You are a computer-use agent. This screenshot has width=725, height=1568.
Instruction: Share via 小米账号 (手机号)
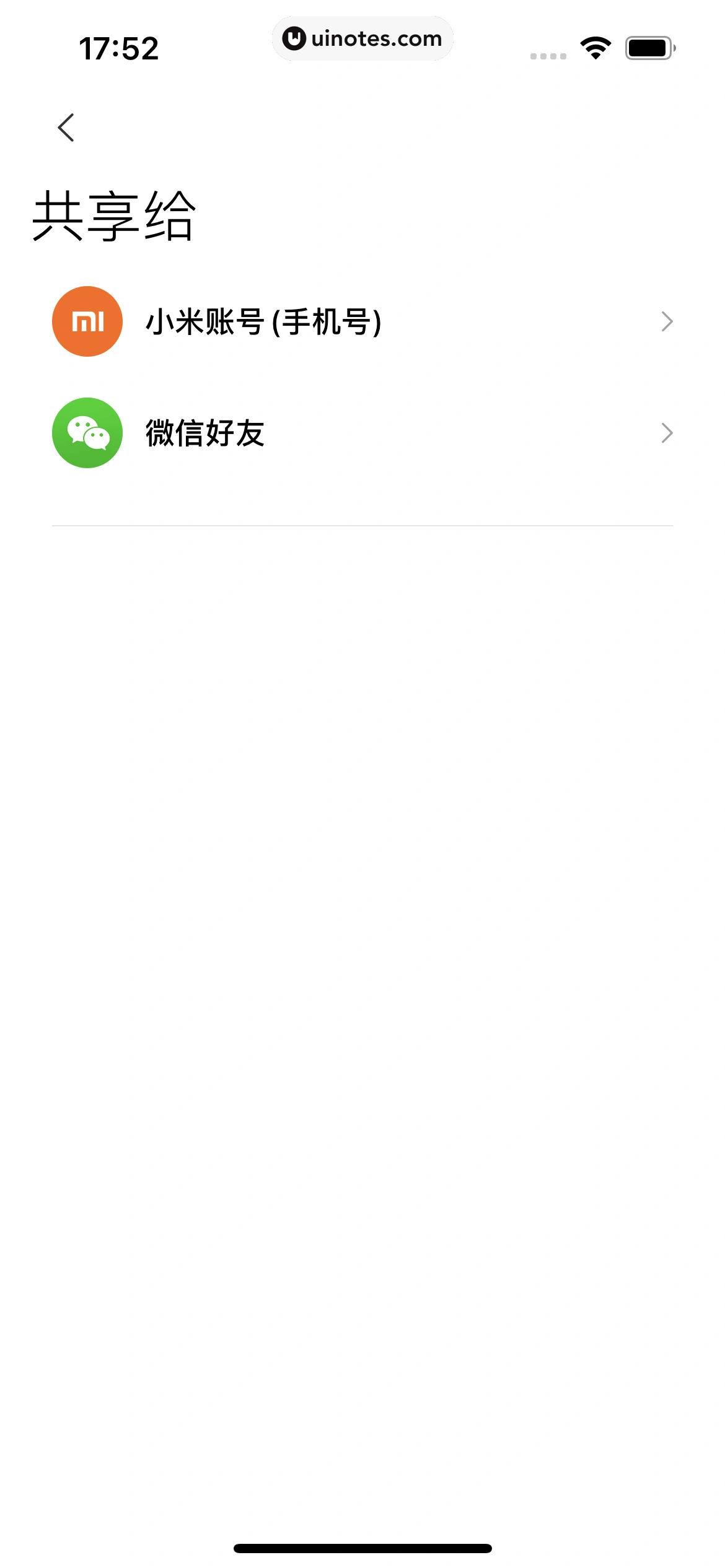click(x=362, y=321)
